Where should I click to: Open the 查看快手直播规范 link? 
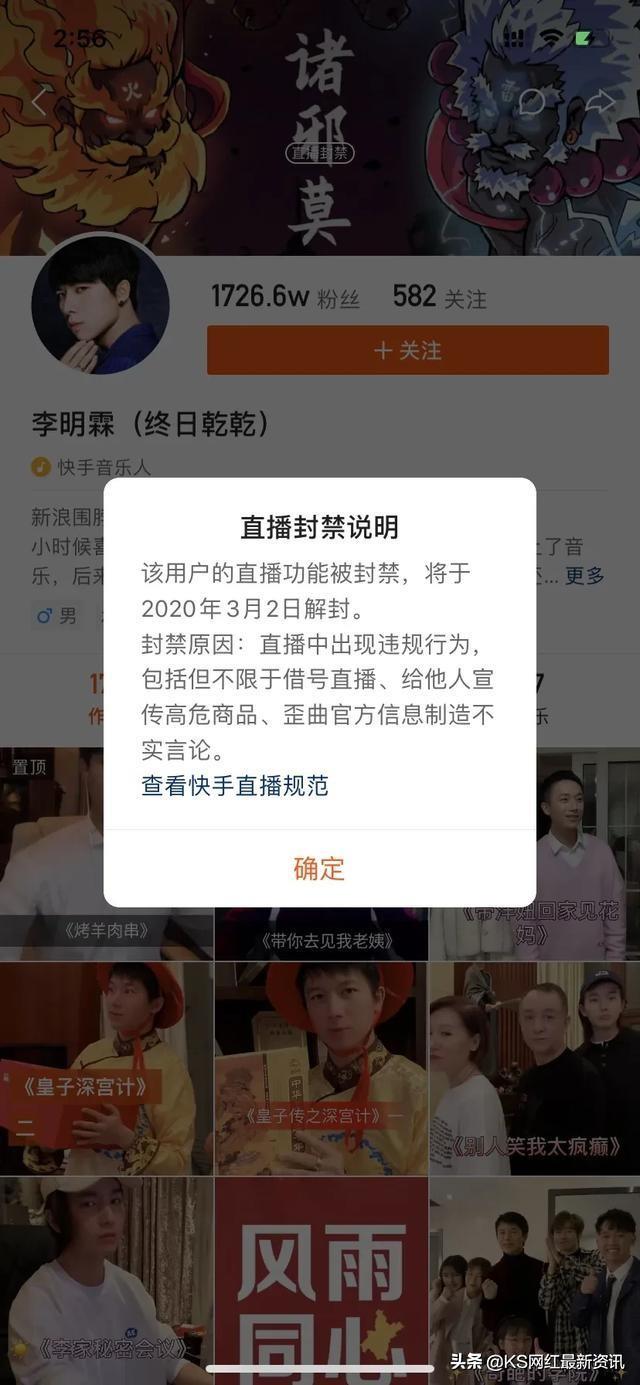tap(235, 786)
